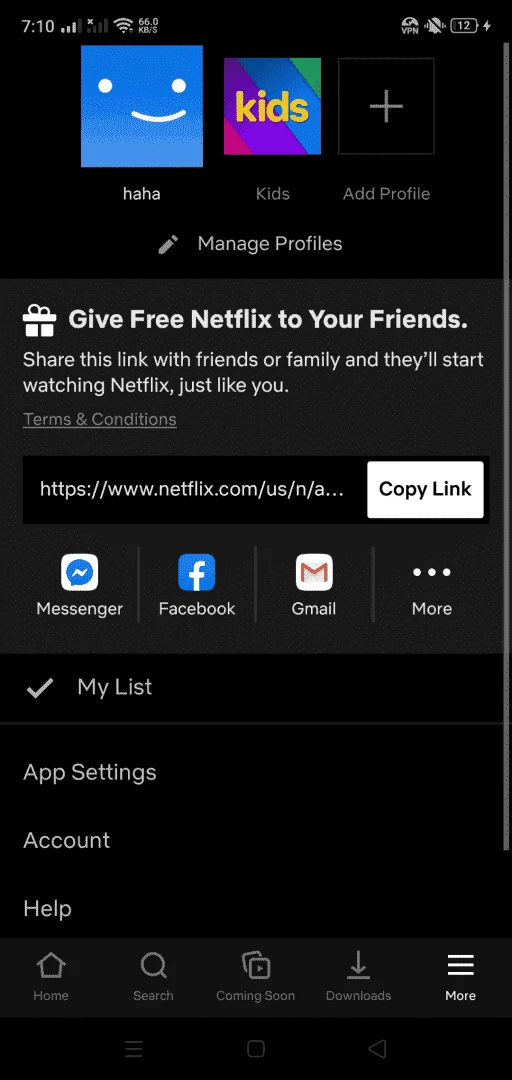Switch to the Search tab
Image resolution: width=512 pixels, height=1080 pixels.
[x=153, y=977]
